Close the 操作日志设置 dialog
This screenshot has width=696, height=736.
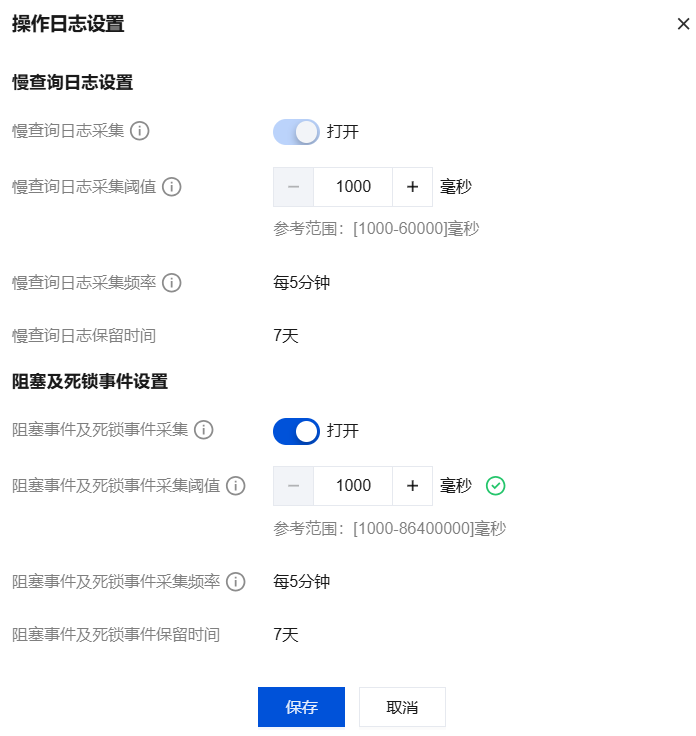click(x=683, y=24)
